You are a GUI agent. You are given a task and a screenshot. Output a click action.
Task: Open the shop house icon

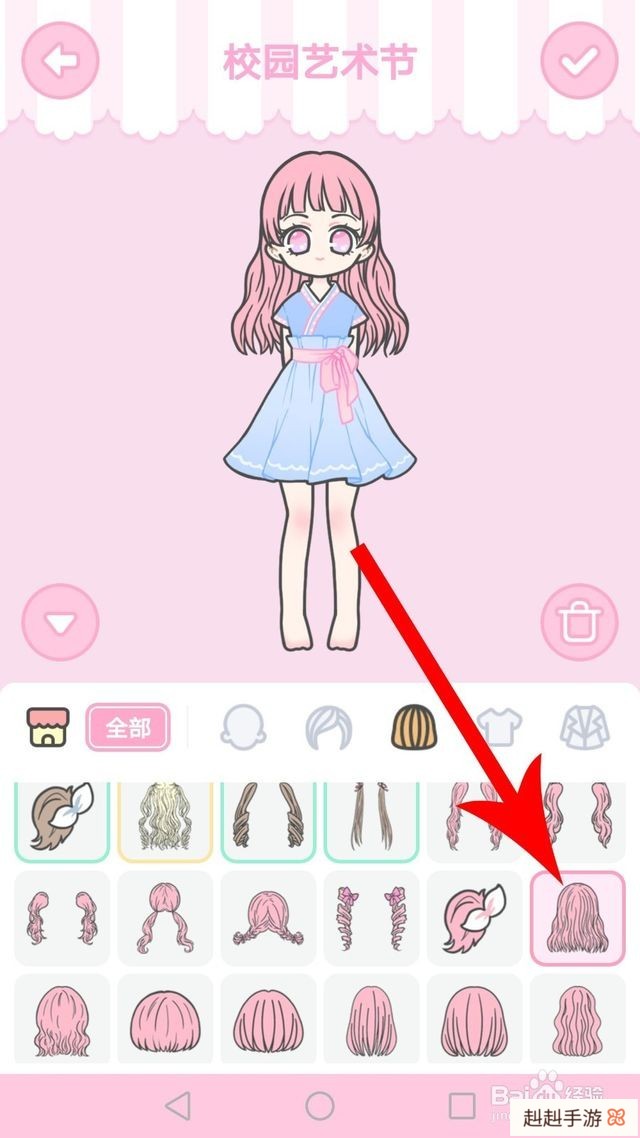coord(47,727)
